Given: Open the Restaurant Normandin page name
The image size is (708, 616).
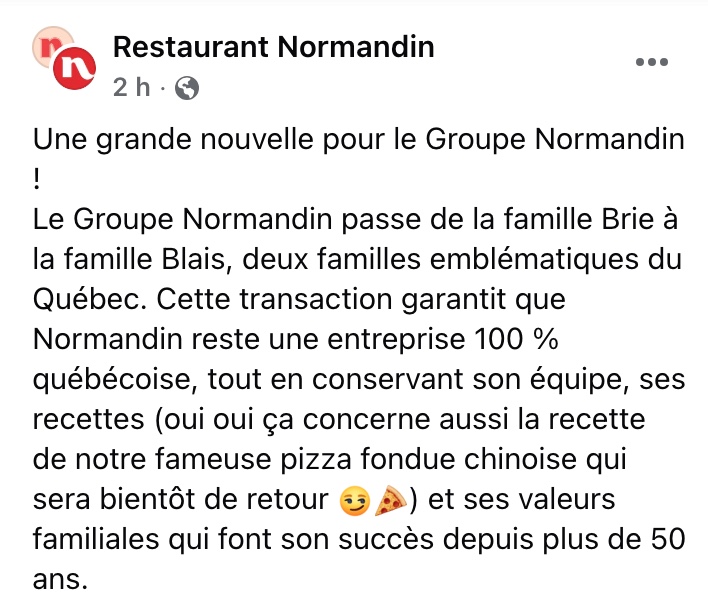Looking at the screenshot, I should pos(273,46).
